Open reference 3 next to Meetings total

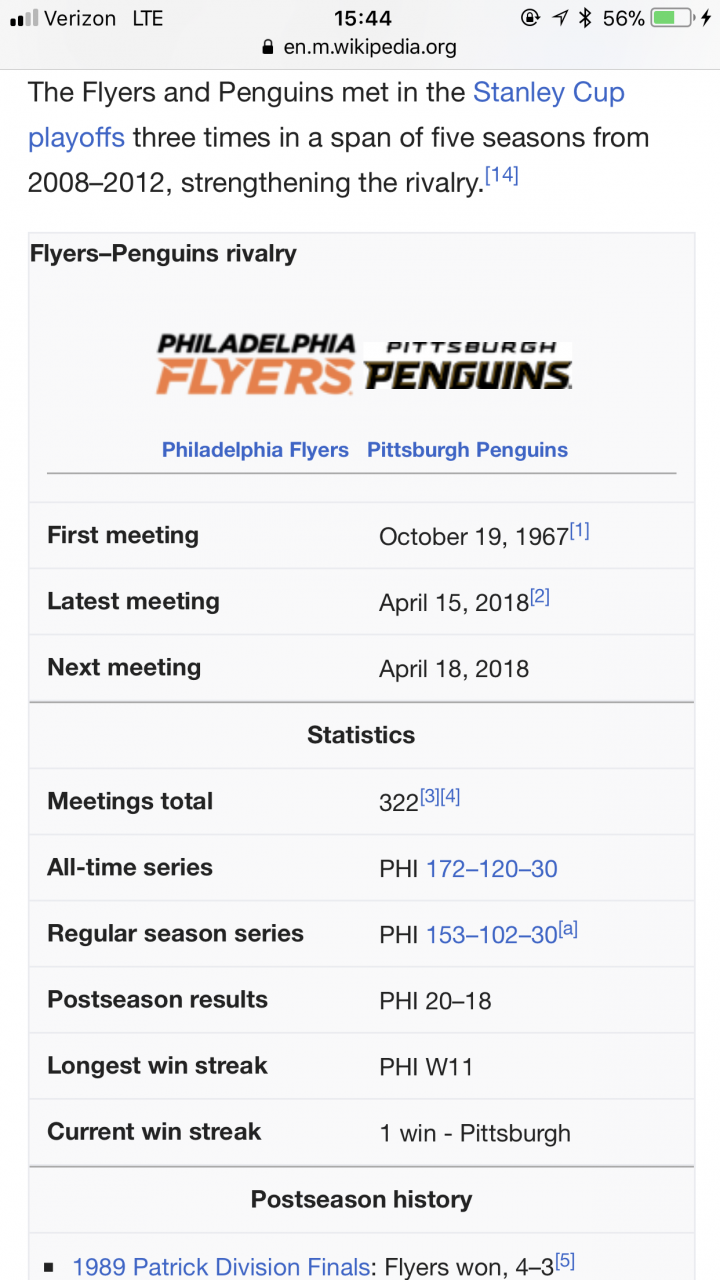point(429,796)
